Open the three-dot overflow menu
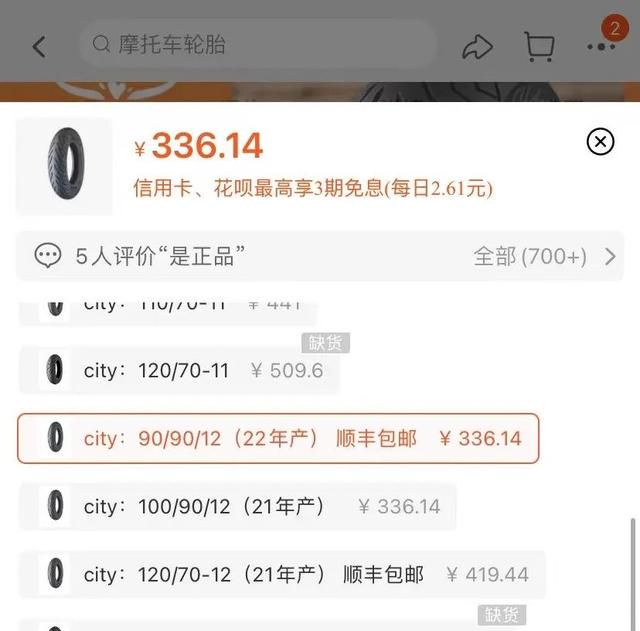Screen dimensions: 640x631 (601, 47)
